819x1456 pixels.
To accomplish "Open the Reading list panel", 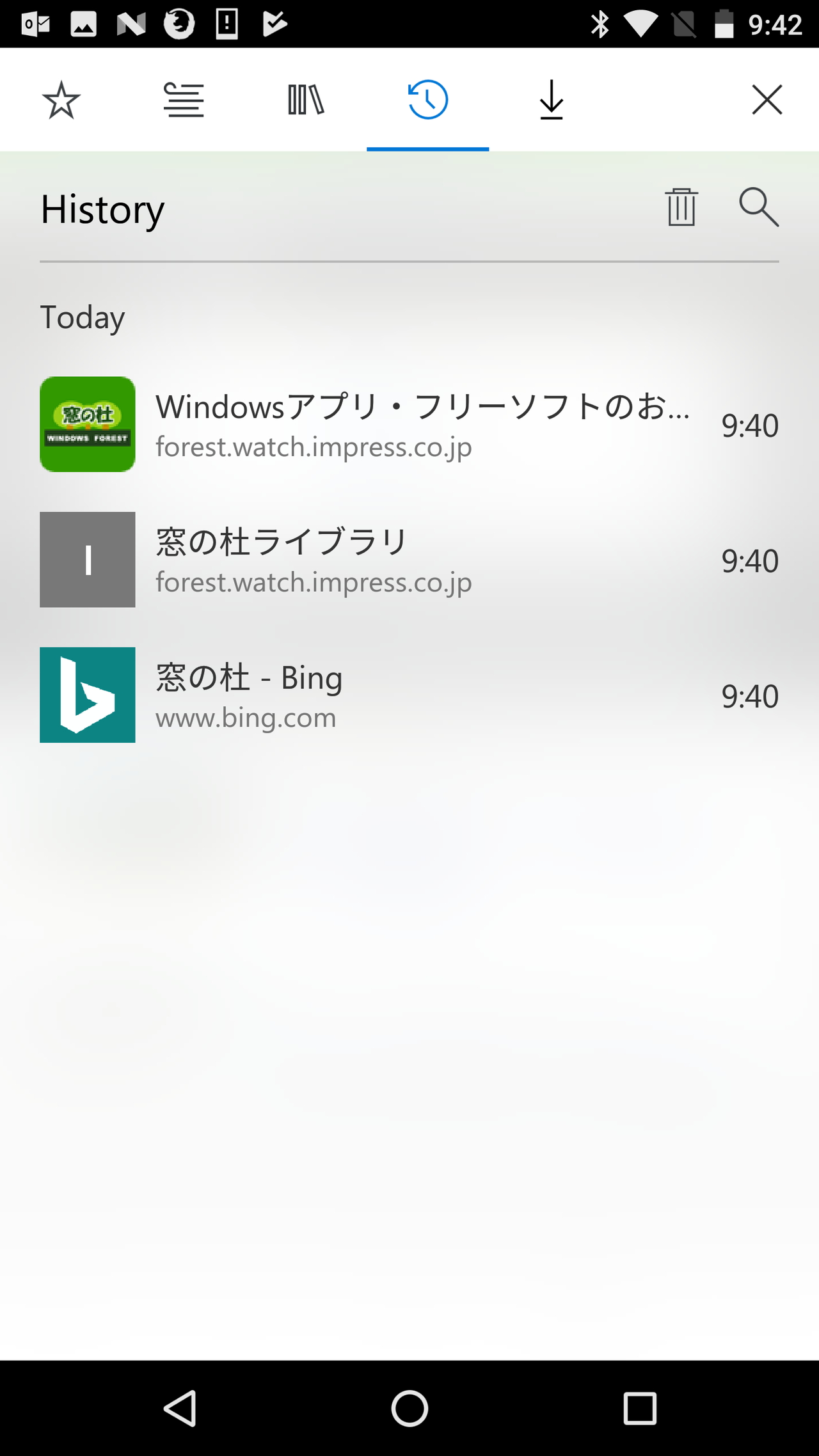I will click(x=184, y=100).
